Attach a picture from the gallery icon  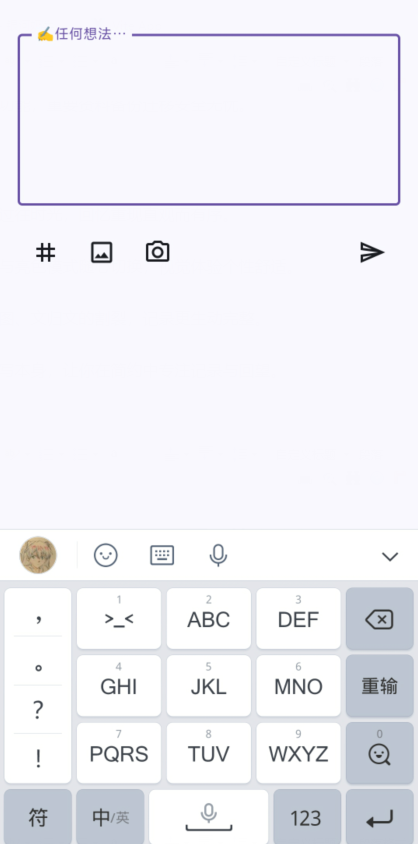click(102, 252)
